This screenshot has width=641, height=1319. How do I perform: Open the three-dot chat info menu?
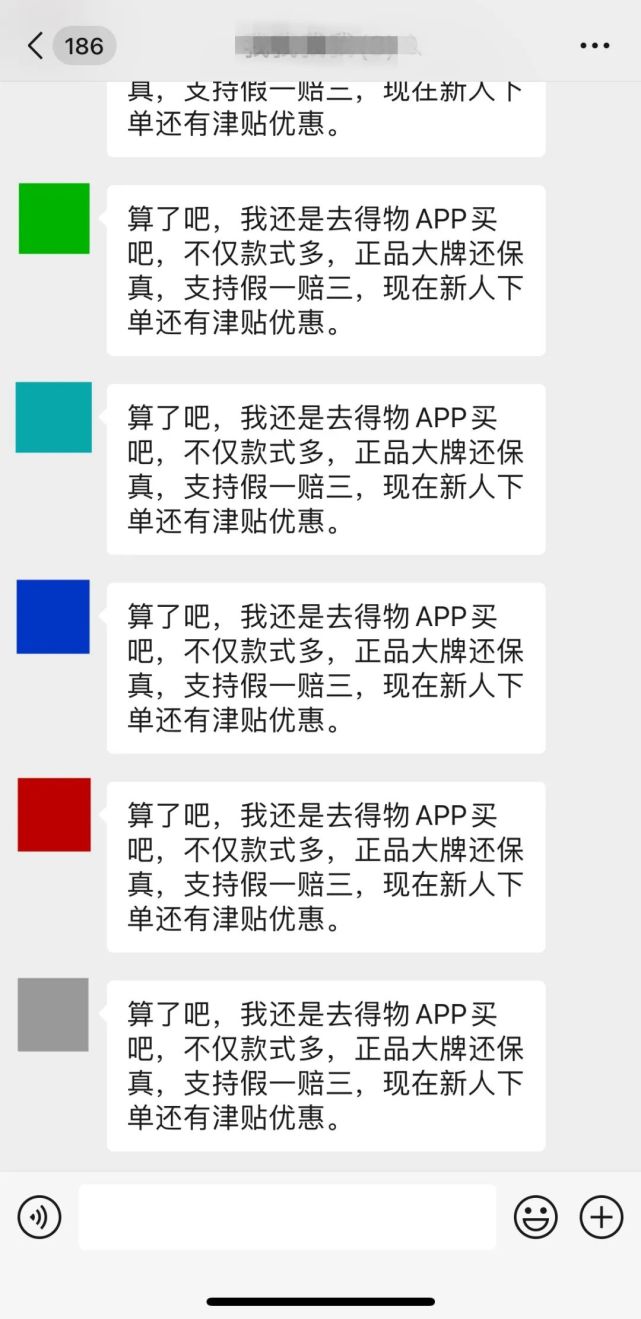tap(595, 46)
